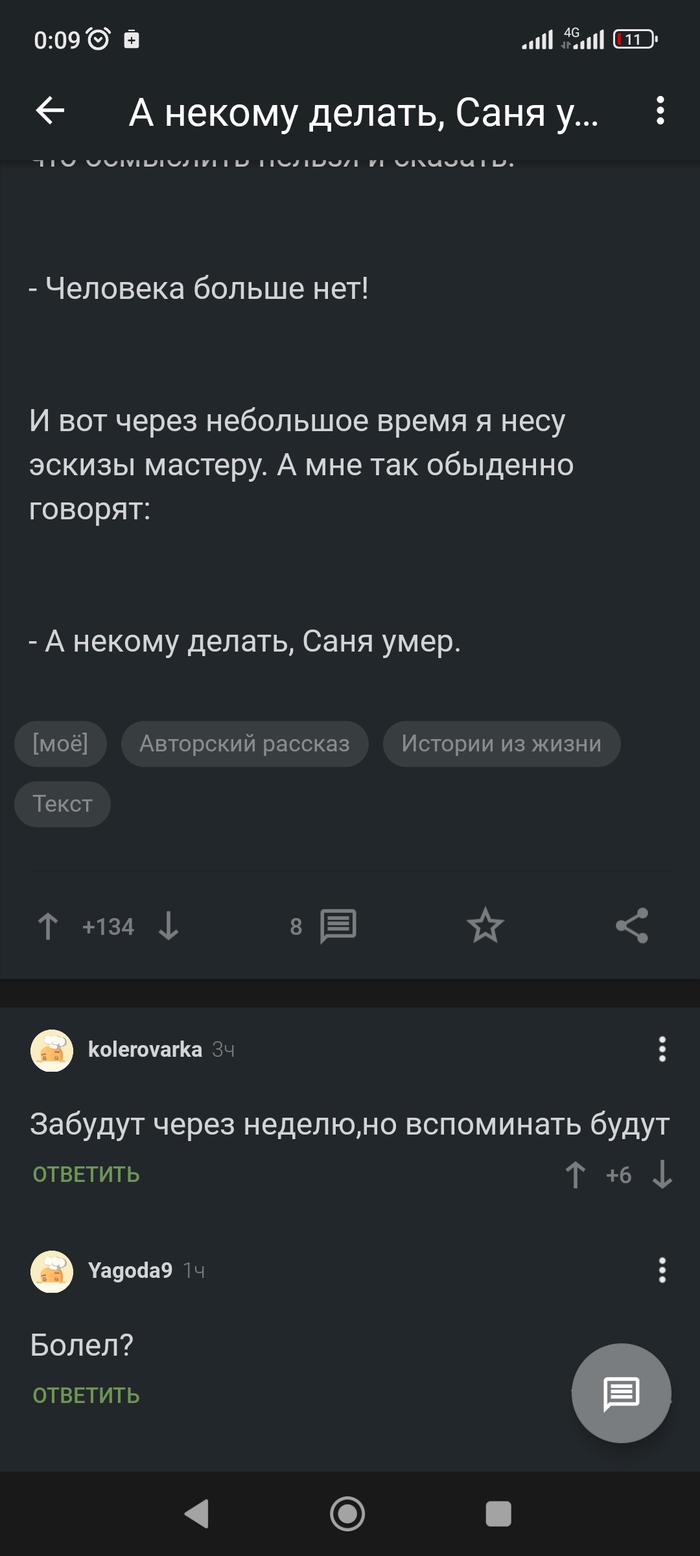Image resolution: width=700 pixels, height=1556 pixels.
Task: Write a new comment with the floating button
Action: (621, 1393)
